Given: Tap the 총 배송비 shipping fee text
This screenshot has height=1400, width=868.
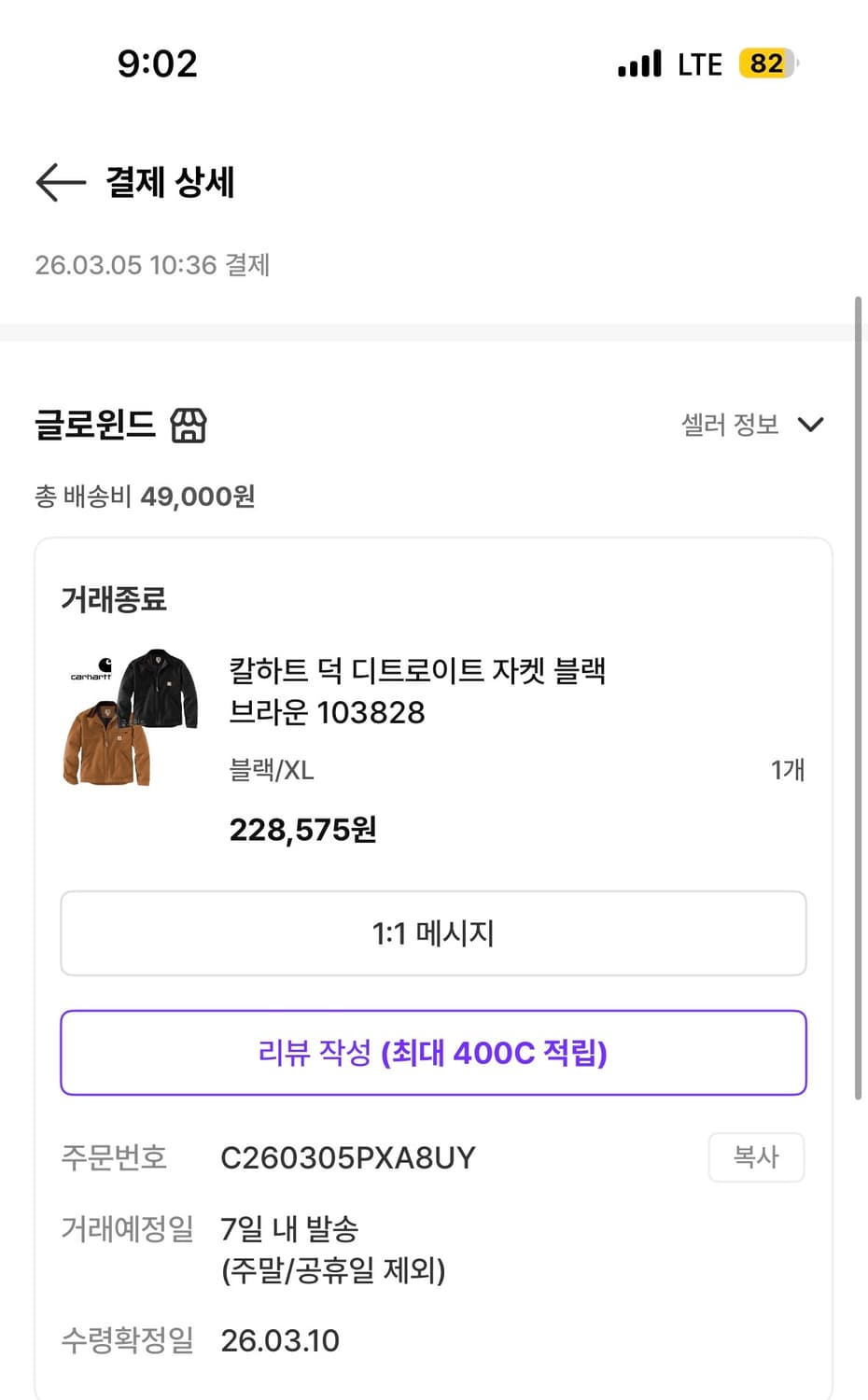Looking at the screenshot, I should pyautogui.click(x=145, y=496).
